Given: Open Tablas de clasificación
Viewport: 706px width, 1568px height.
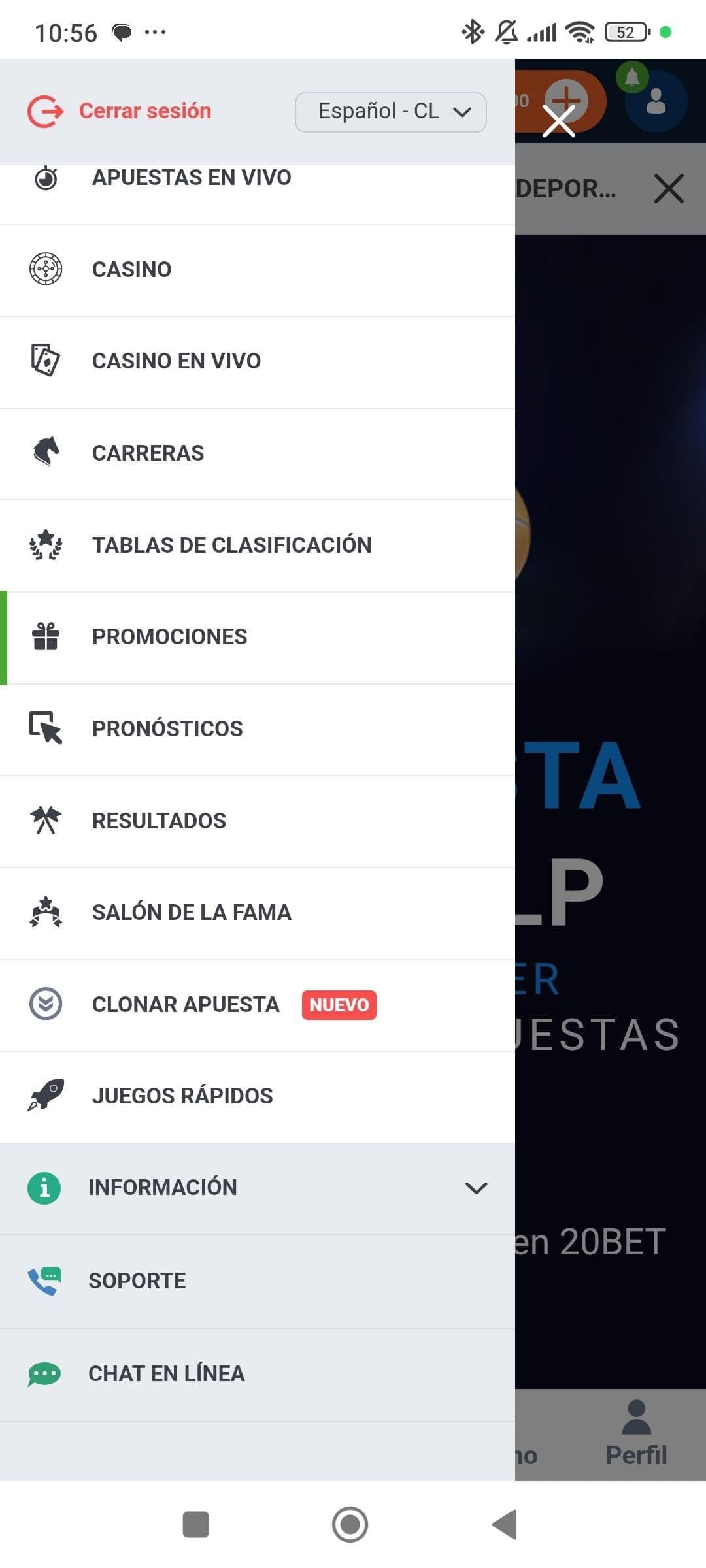Looking at the screenshot, I should [x=232, y=544].
